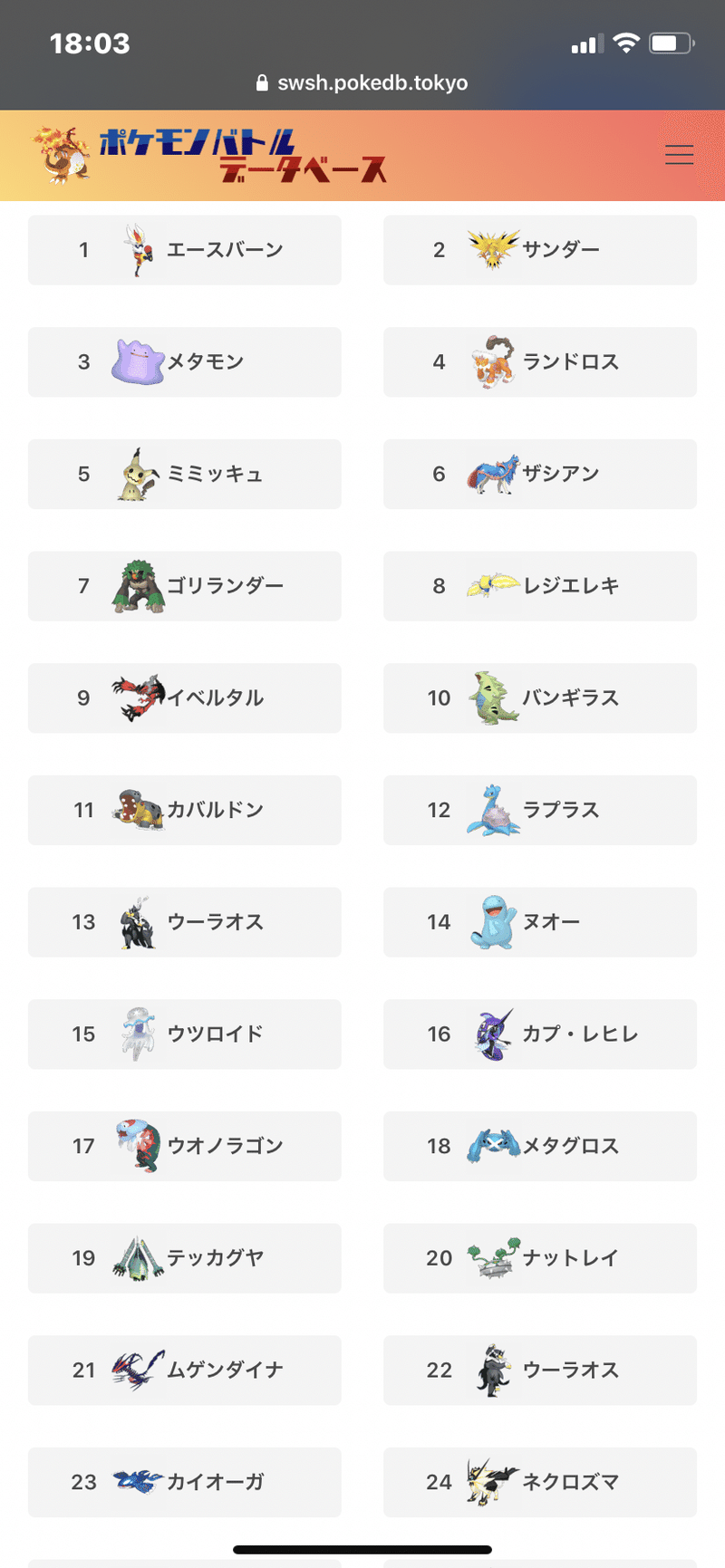725x1568 pixels.
Task: Open ナットレイ at rank 20
Action: click(x=540, y=1258)
